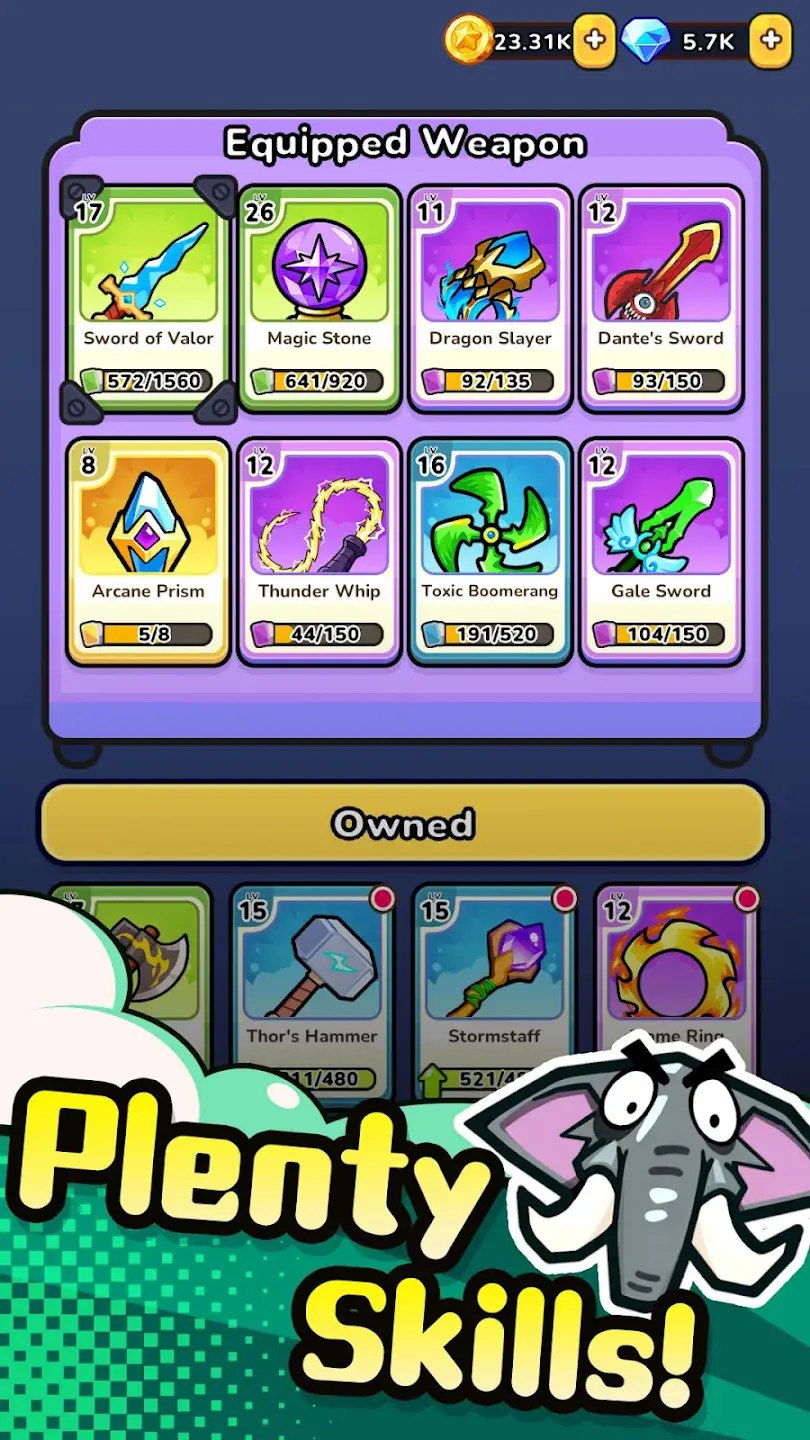Open the Stormstaff owned weapon card

494,985
